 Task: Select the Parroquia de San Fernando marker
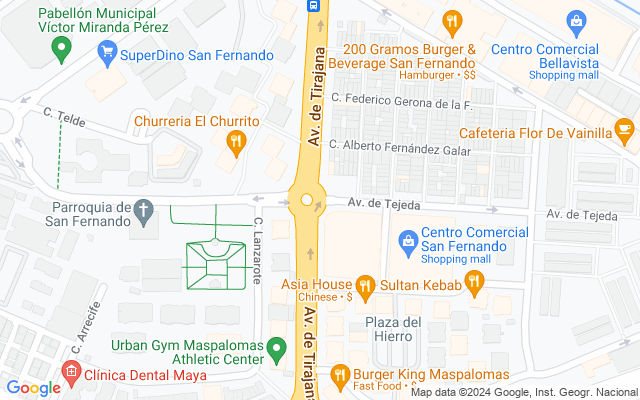pyautogui.click(x=144, y=213)
